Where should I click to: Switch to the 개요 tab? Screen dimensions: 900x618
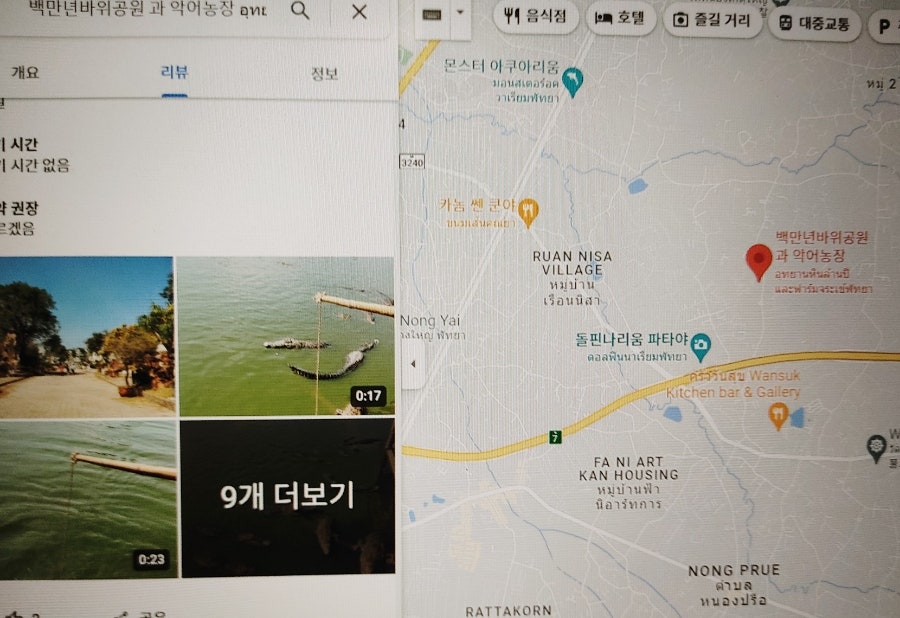point(25,72)
